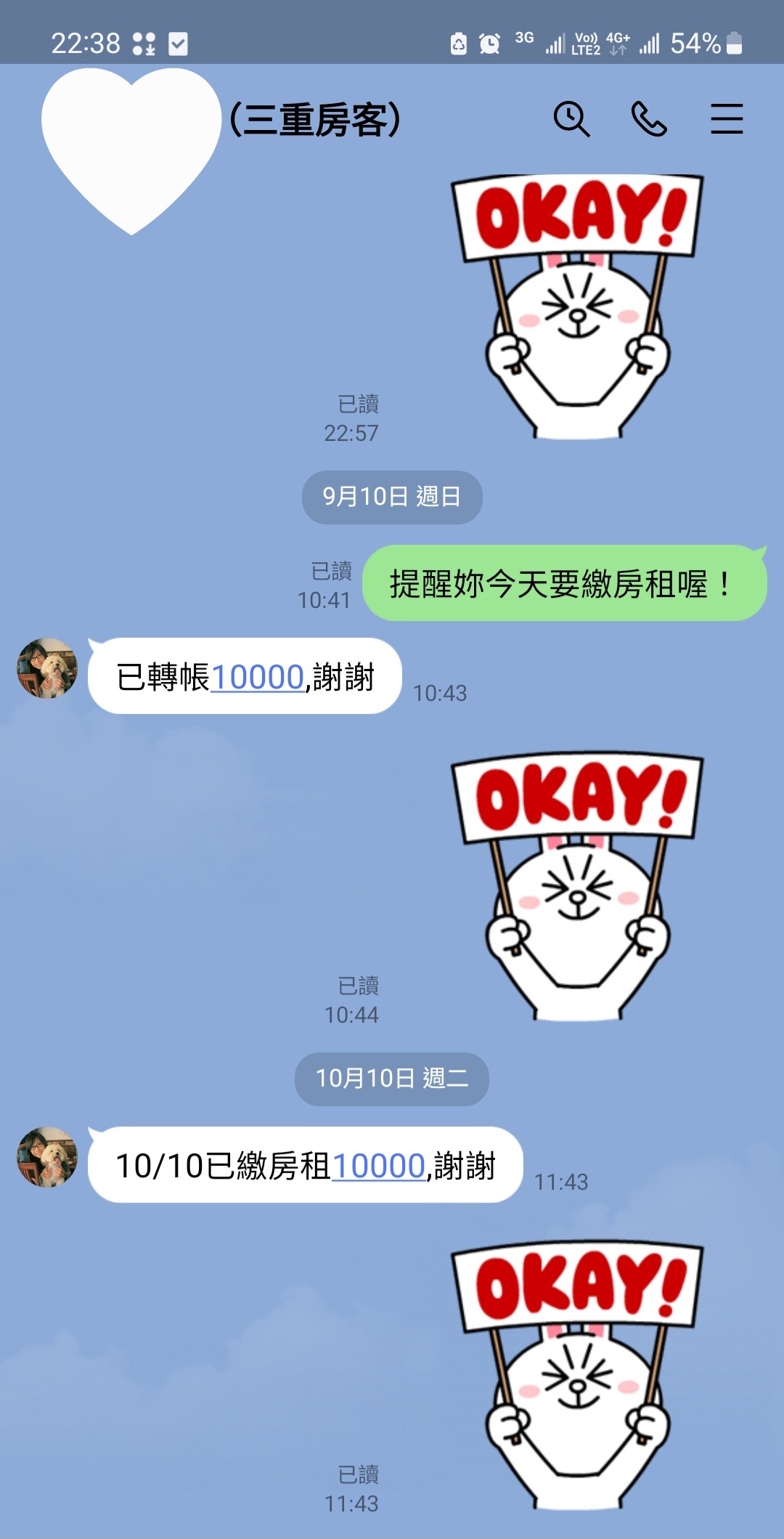
Task: Open sender's avatar beside 已轉帳 message
Action: pos(47,668)
